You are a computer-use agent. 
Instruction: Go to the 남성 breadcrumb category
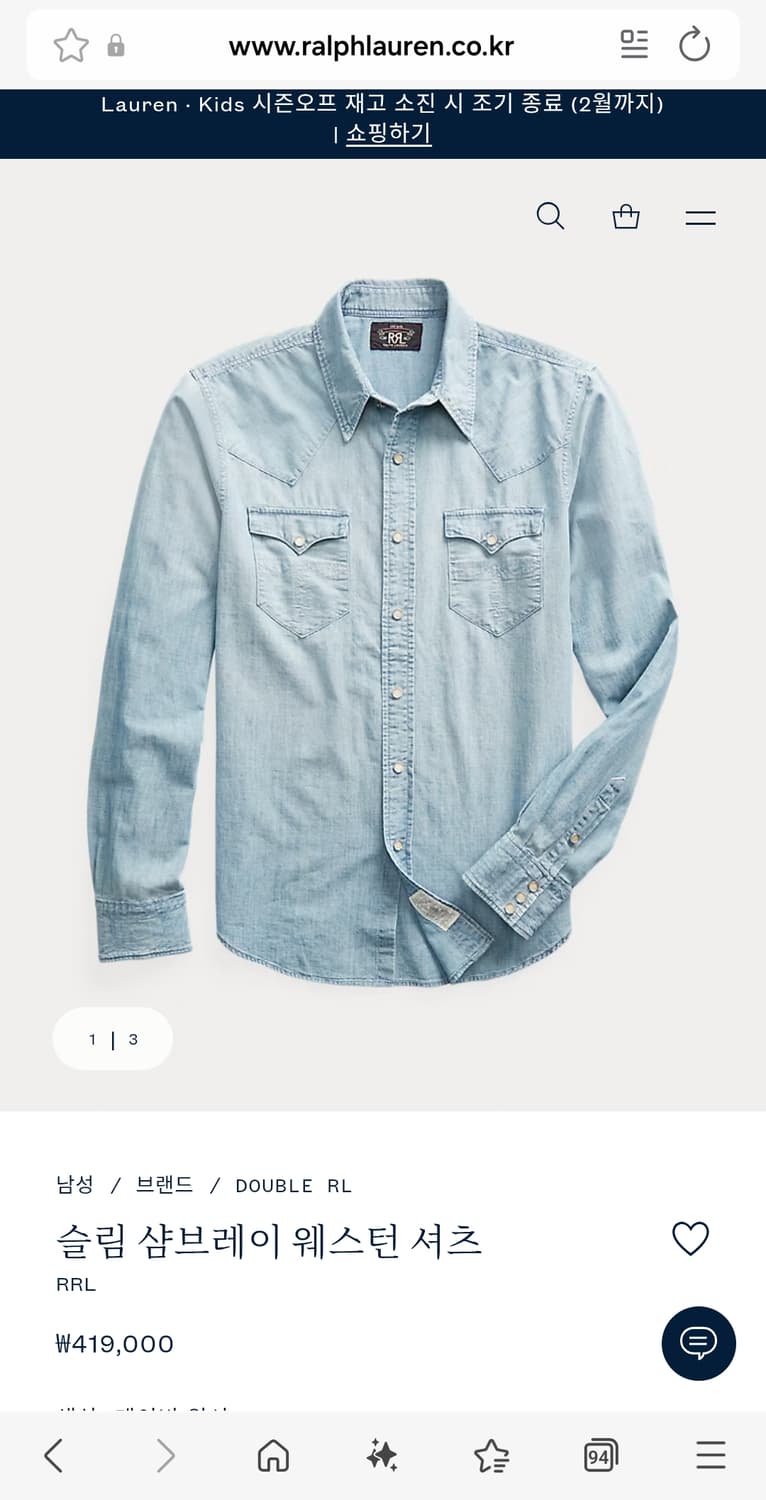[x=75, y=1185]
